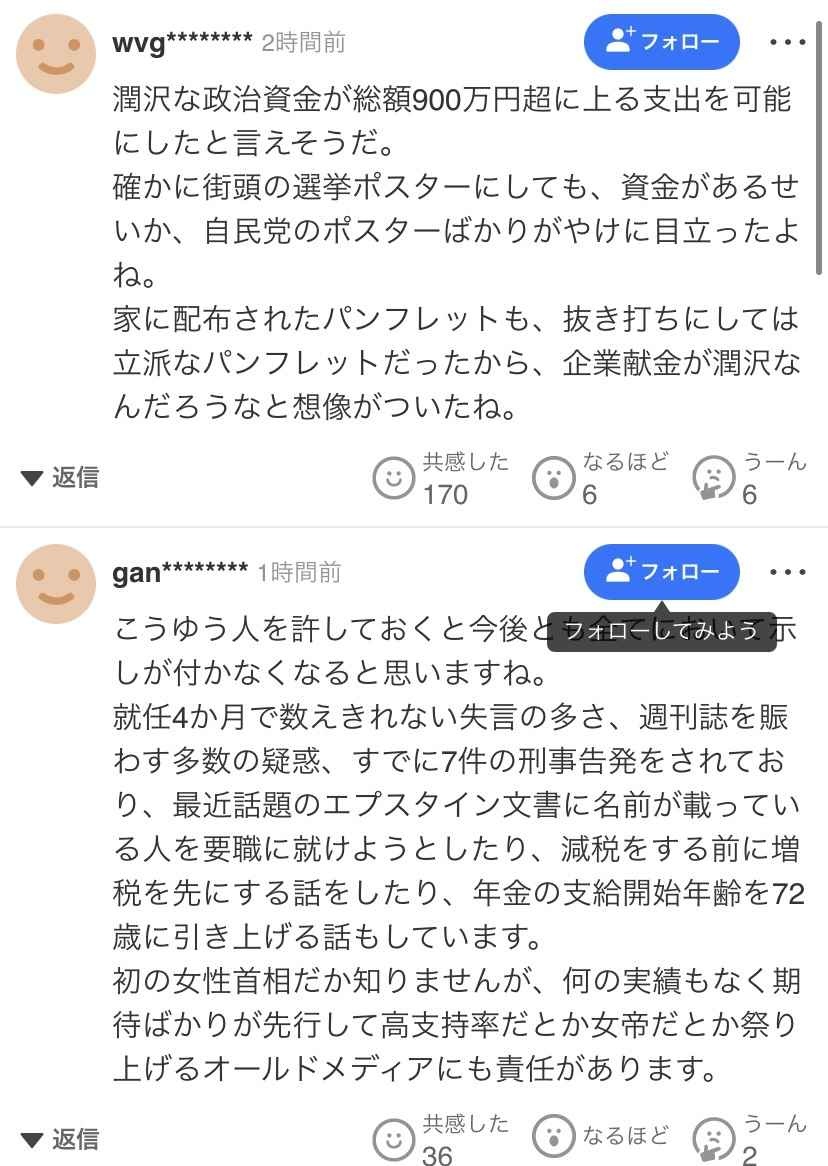Expand the 返信 section under gan's comment

62,1140
